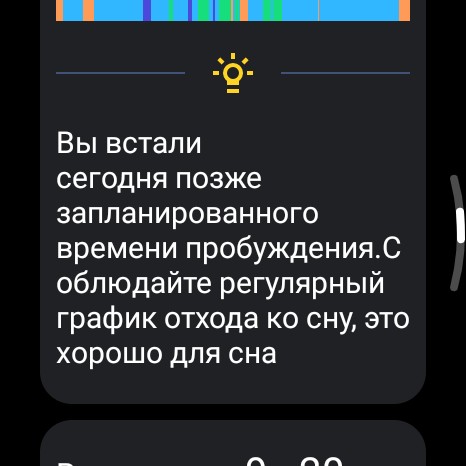Screen dimensions: 466x466
Task: Tap the sleep stages chart
Action: pyautogui.click(x=233, y=10)
